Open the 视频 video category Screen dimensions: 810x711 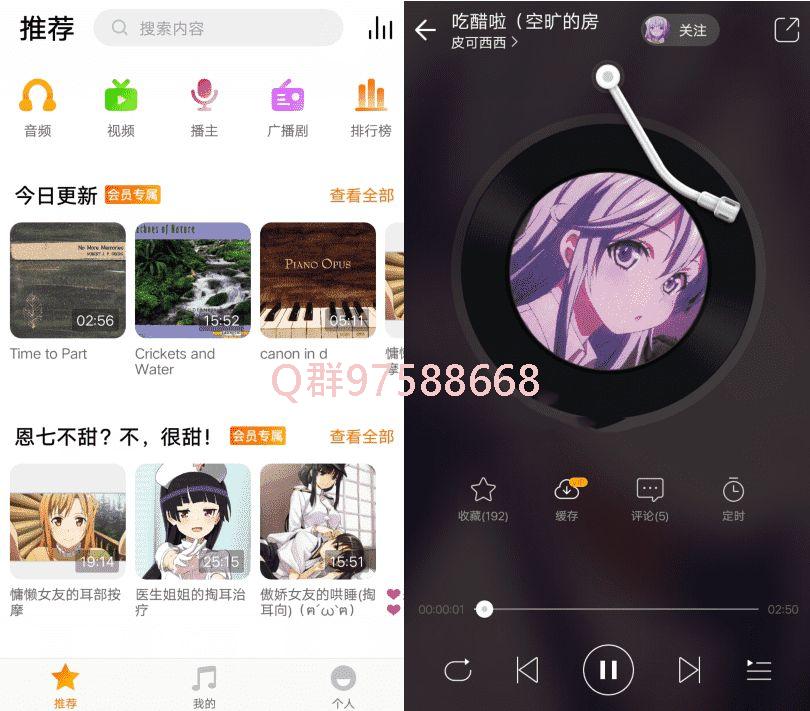(x=121, y=107)
